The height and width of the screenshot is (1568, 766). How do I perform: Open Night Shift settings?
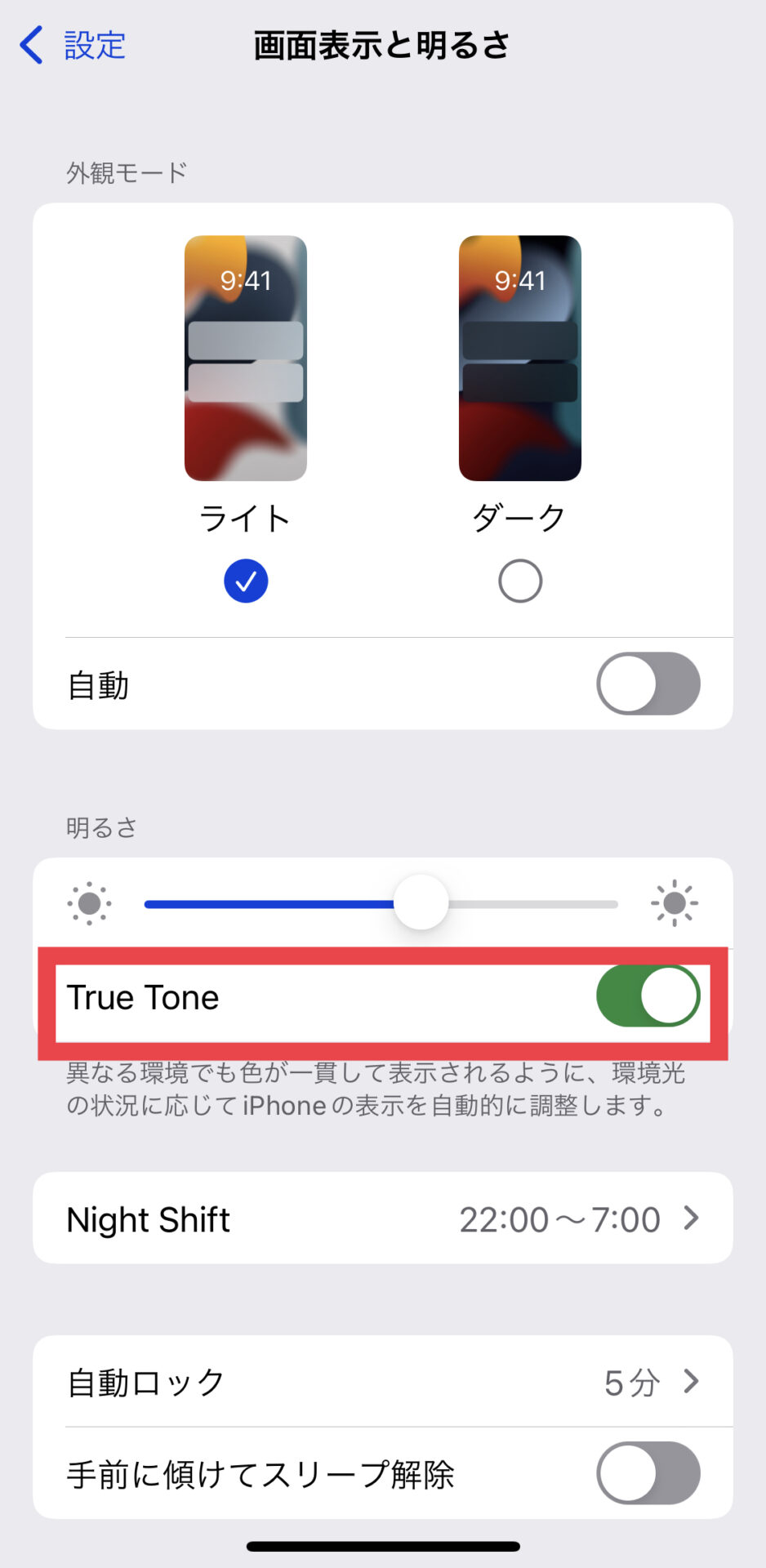click(383, 1218)
